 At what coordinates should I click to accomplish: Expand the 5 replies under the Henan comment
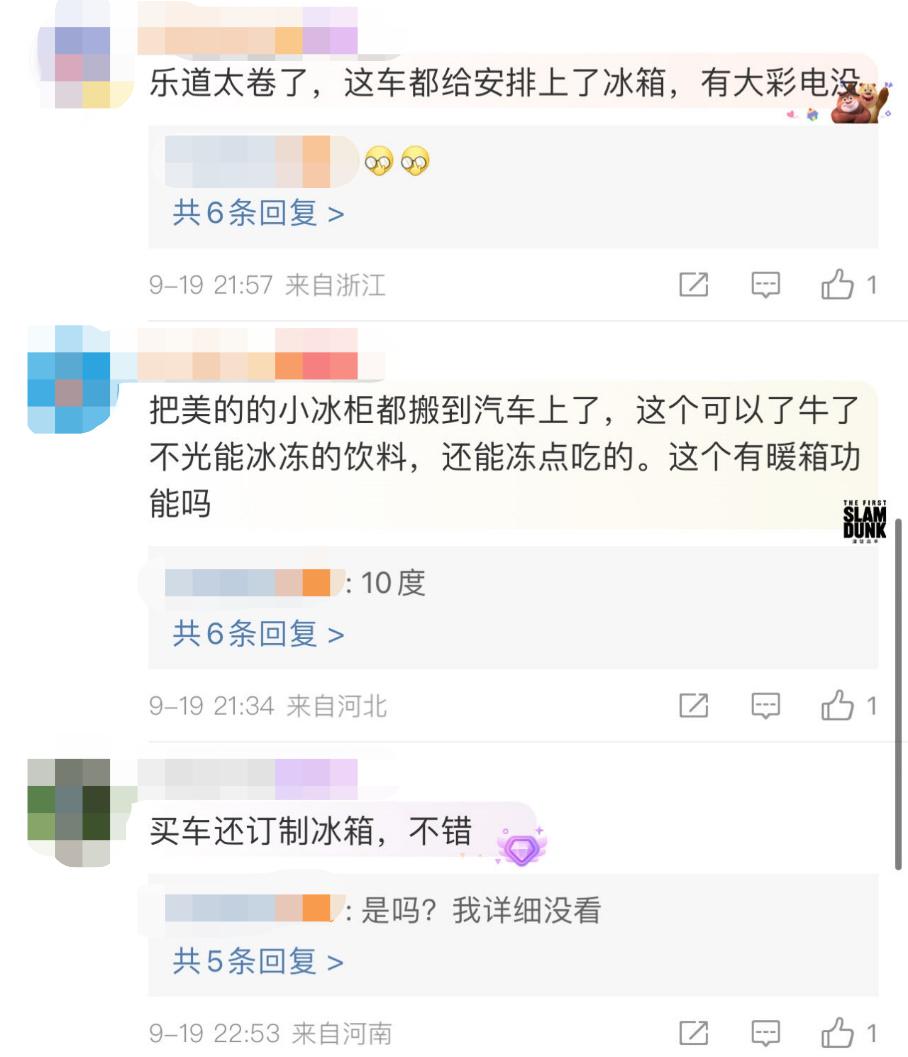[x=258, y=961]
